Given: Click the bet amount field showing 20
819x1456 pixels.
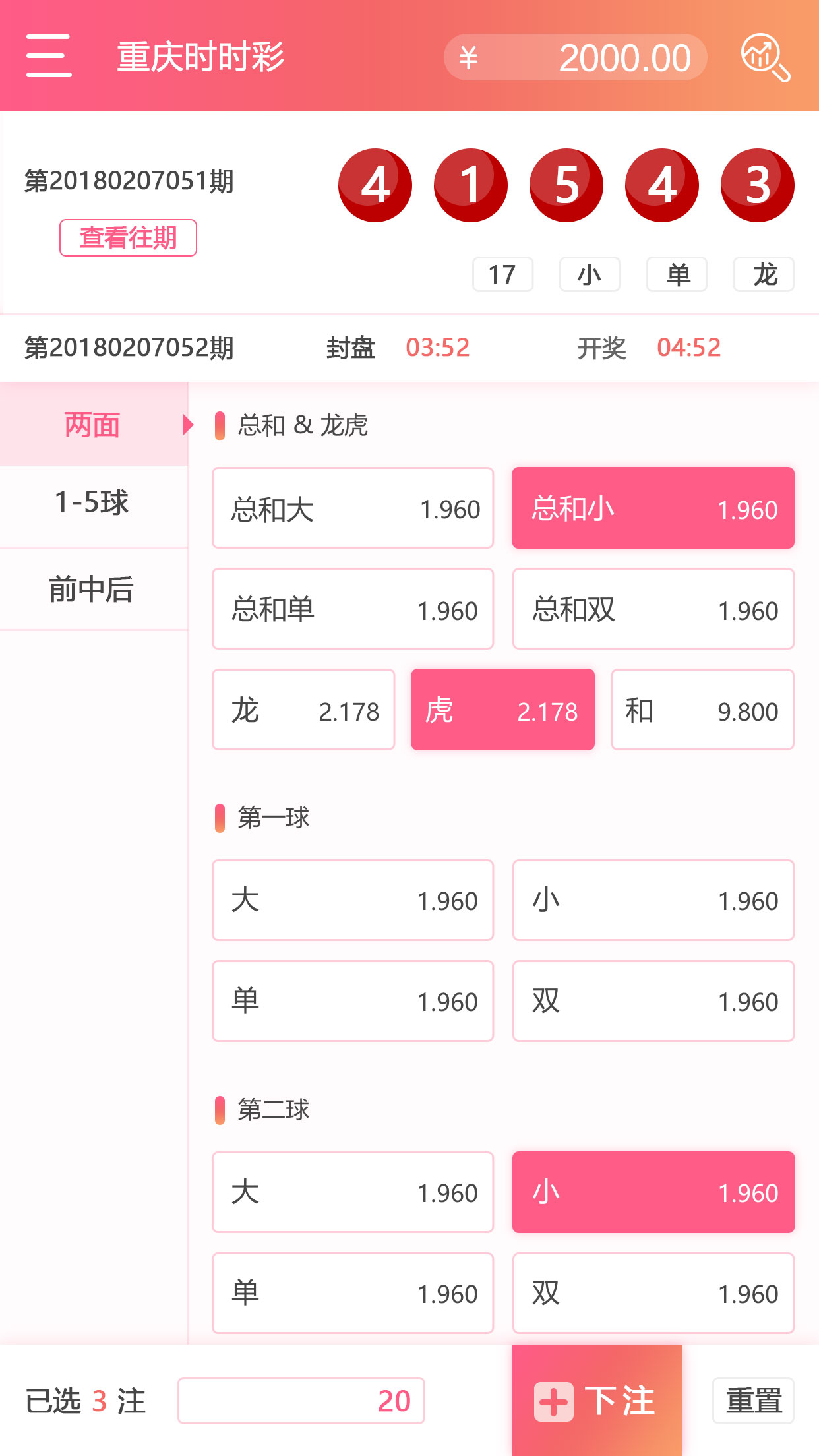Looking at the screenshot, I should 302,1400.
